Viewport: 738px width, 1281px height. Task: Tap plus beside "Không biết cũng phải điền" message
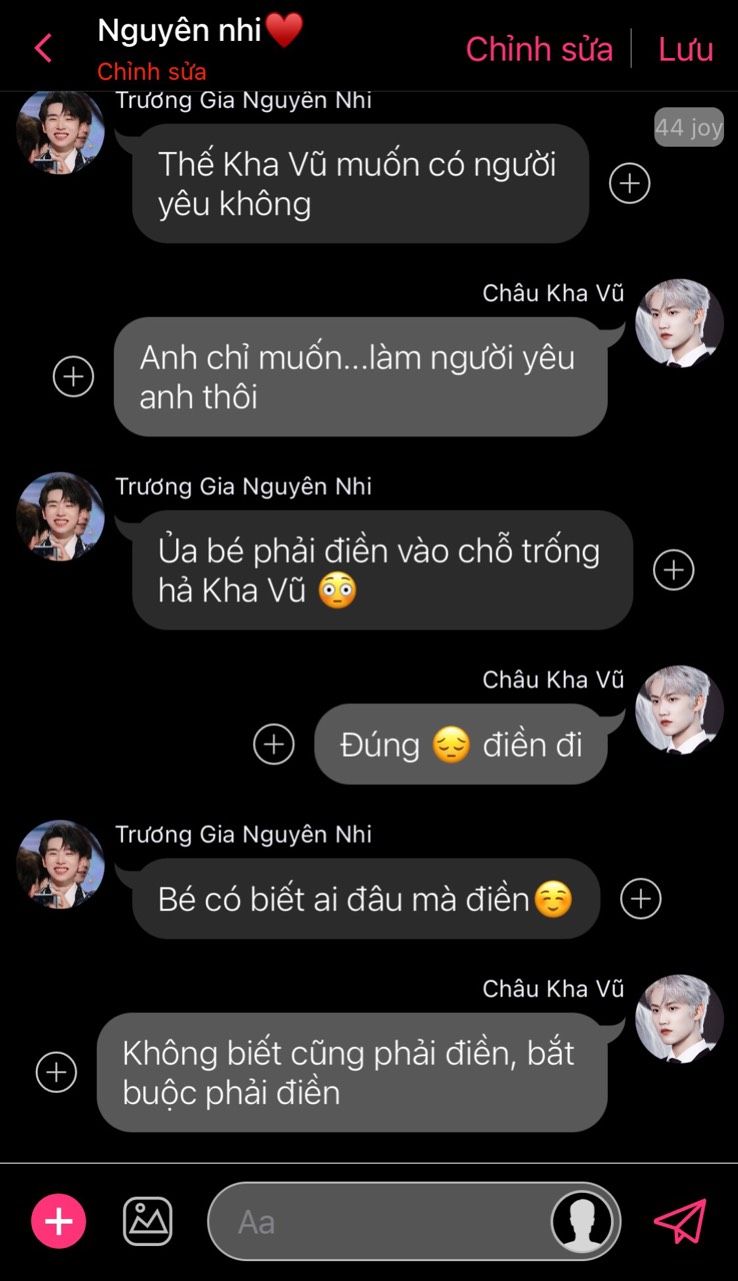click(57, 1072)
